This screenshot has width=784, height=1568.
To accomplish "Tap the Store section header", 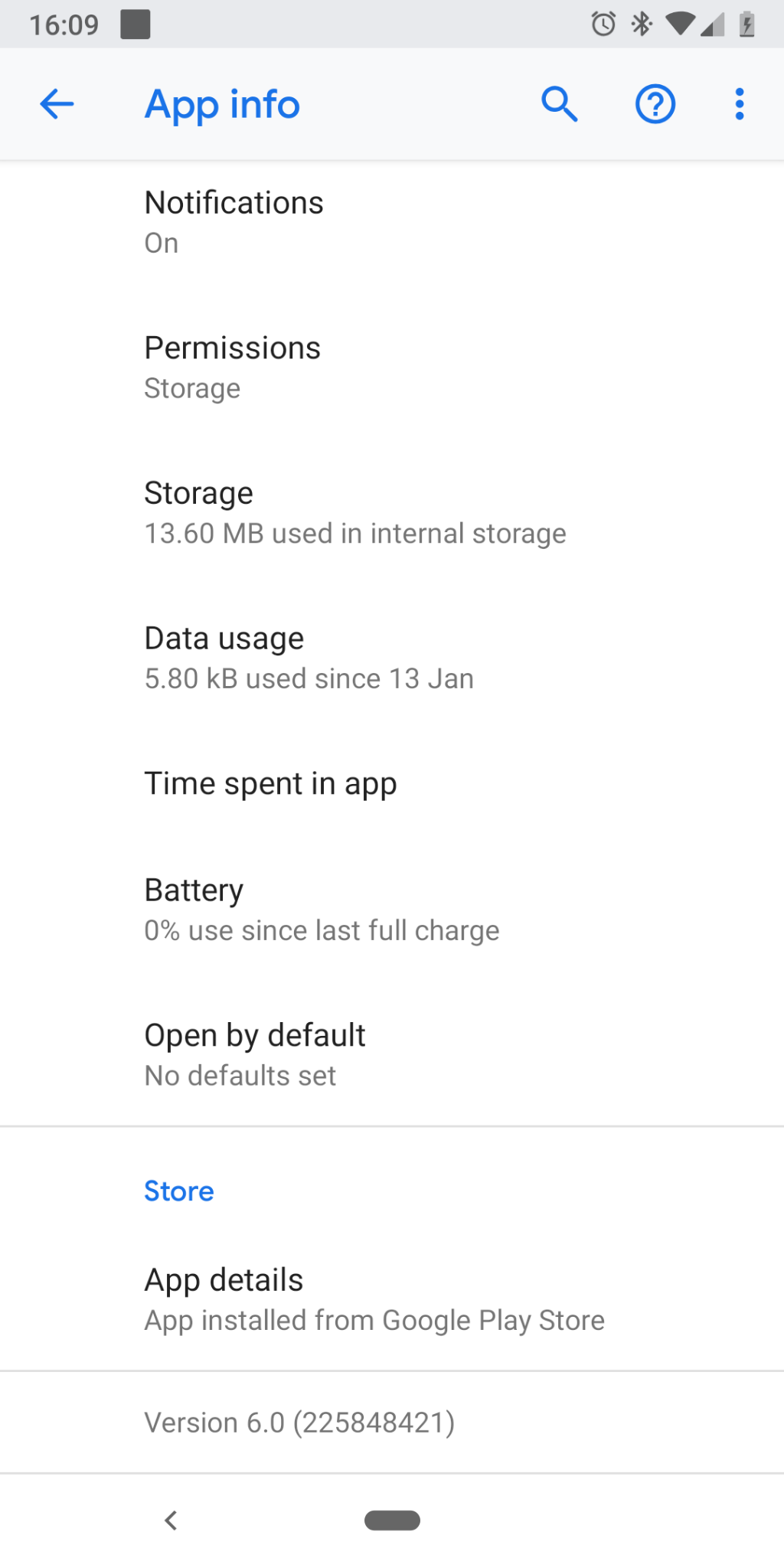I will [x=178, y=1191].
